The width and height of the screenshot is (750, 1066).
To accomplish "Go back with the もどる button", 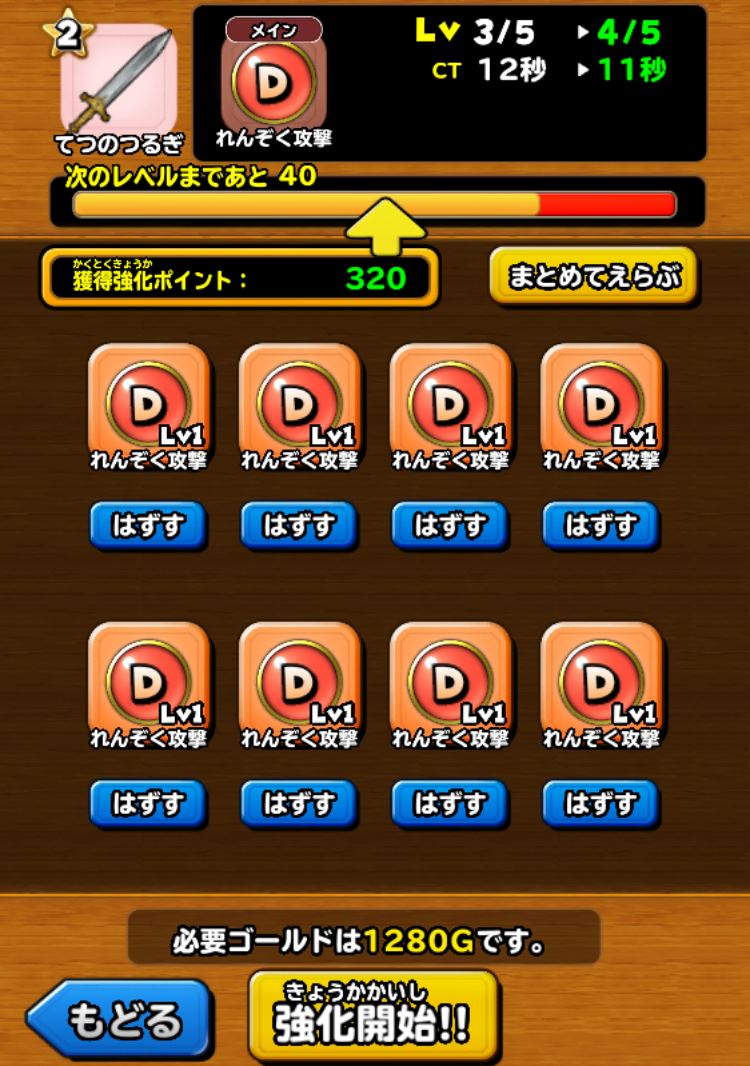I will [x=121, y=1018].
